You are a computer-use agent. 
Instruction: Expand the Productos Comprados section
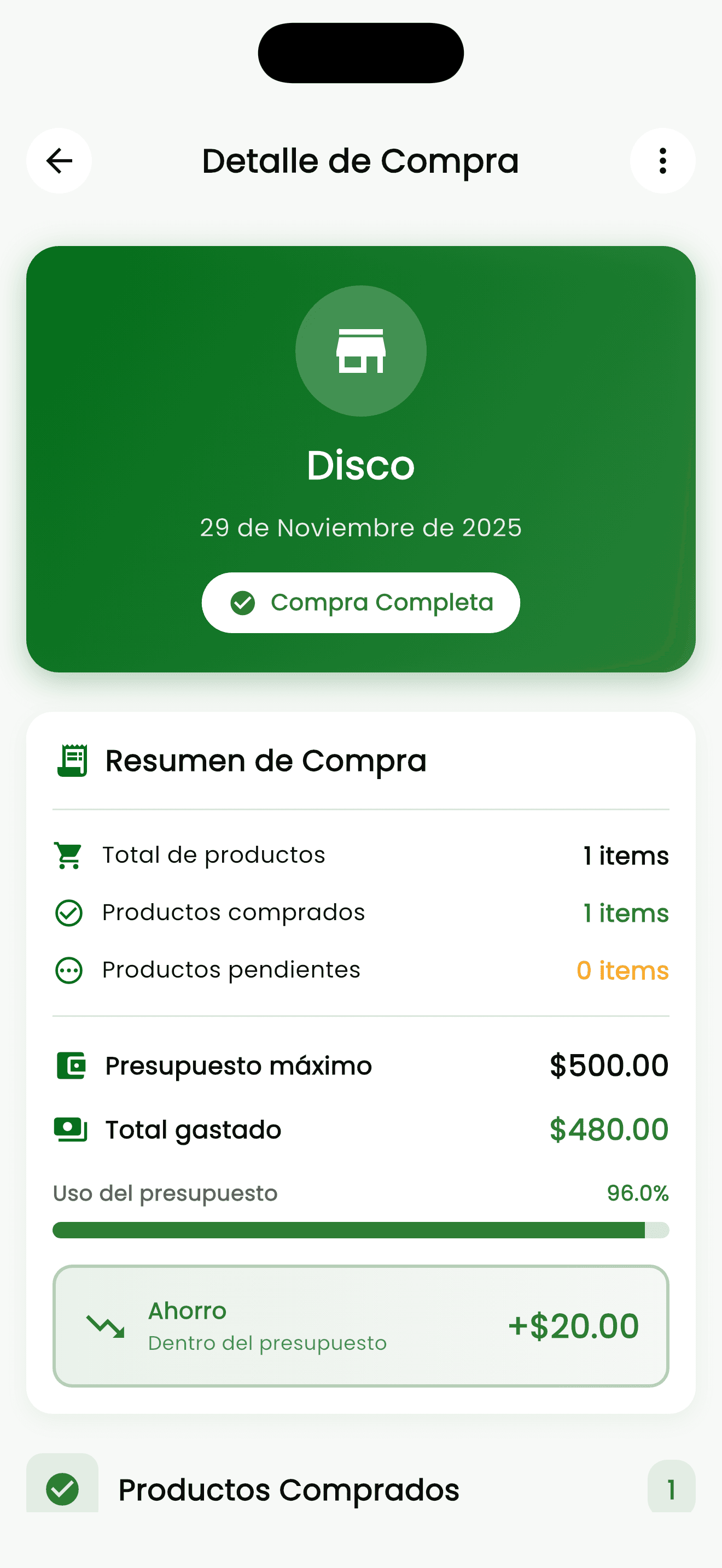[x=289, y=1488]
